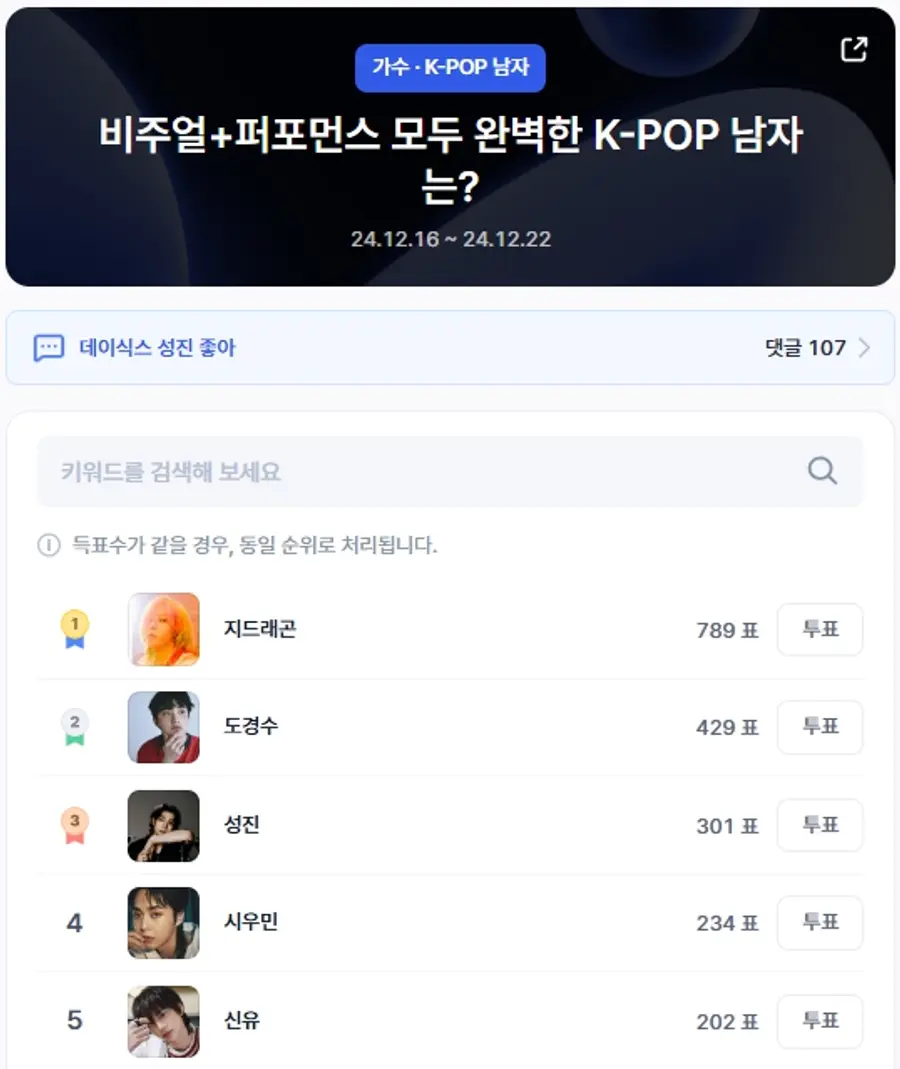Give a vote to 신유
900x1069 pixels.
click(819, 1021)
